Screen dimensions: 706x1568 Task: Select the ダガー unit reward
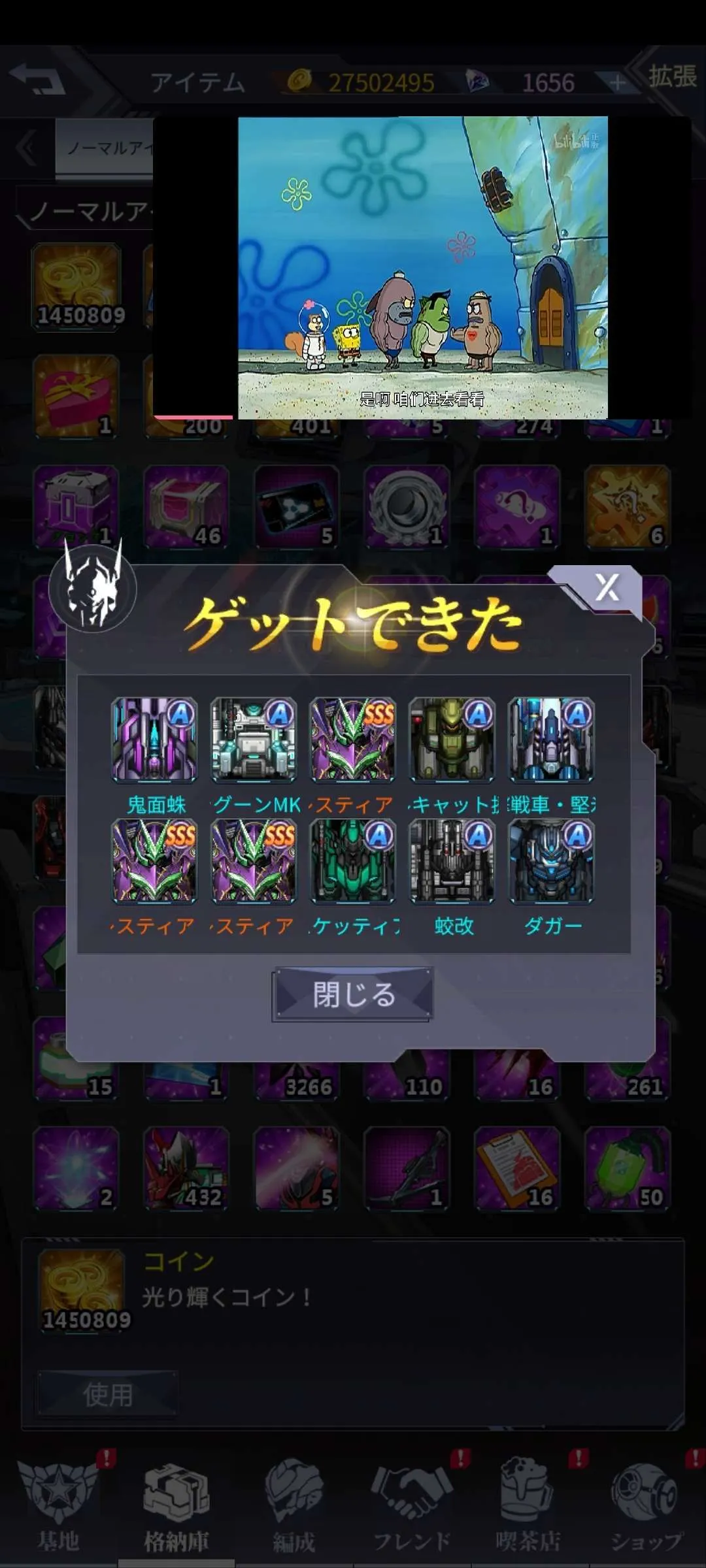click(x=551, y=861)
